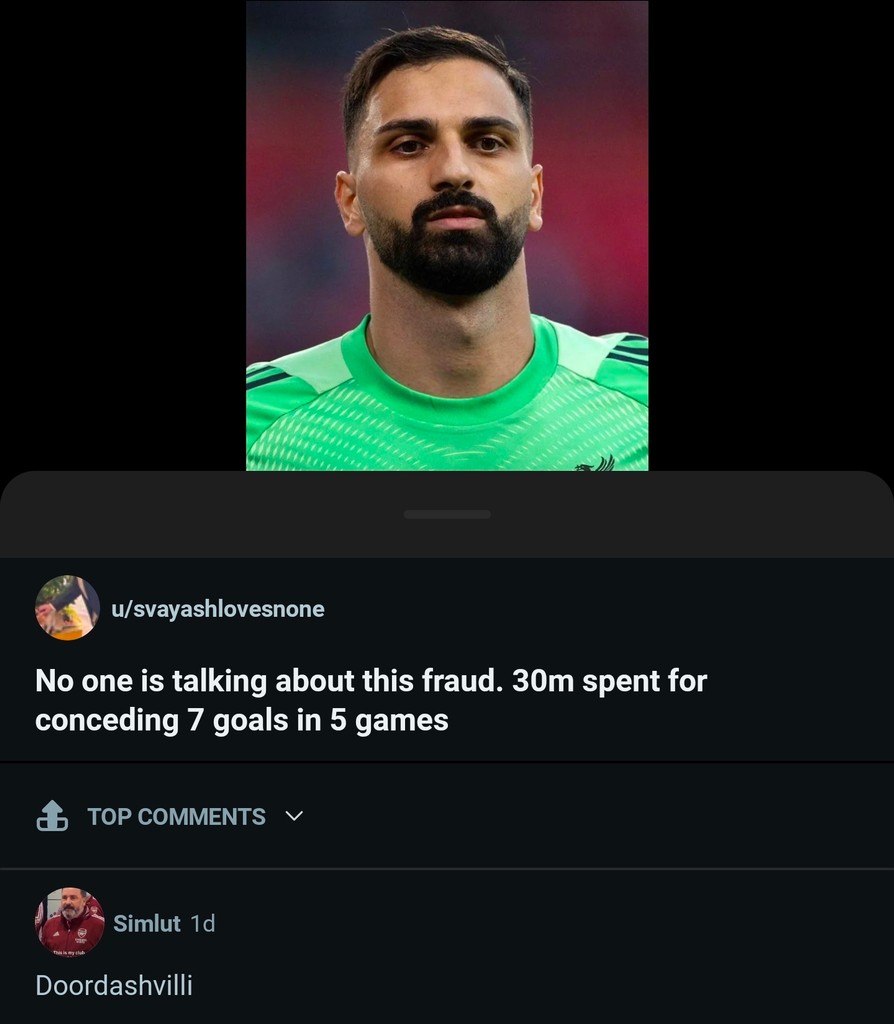Tap the comments sheet drag handle

[x=447, y=514]
